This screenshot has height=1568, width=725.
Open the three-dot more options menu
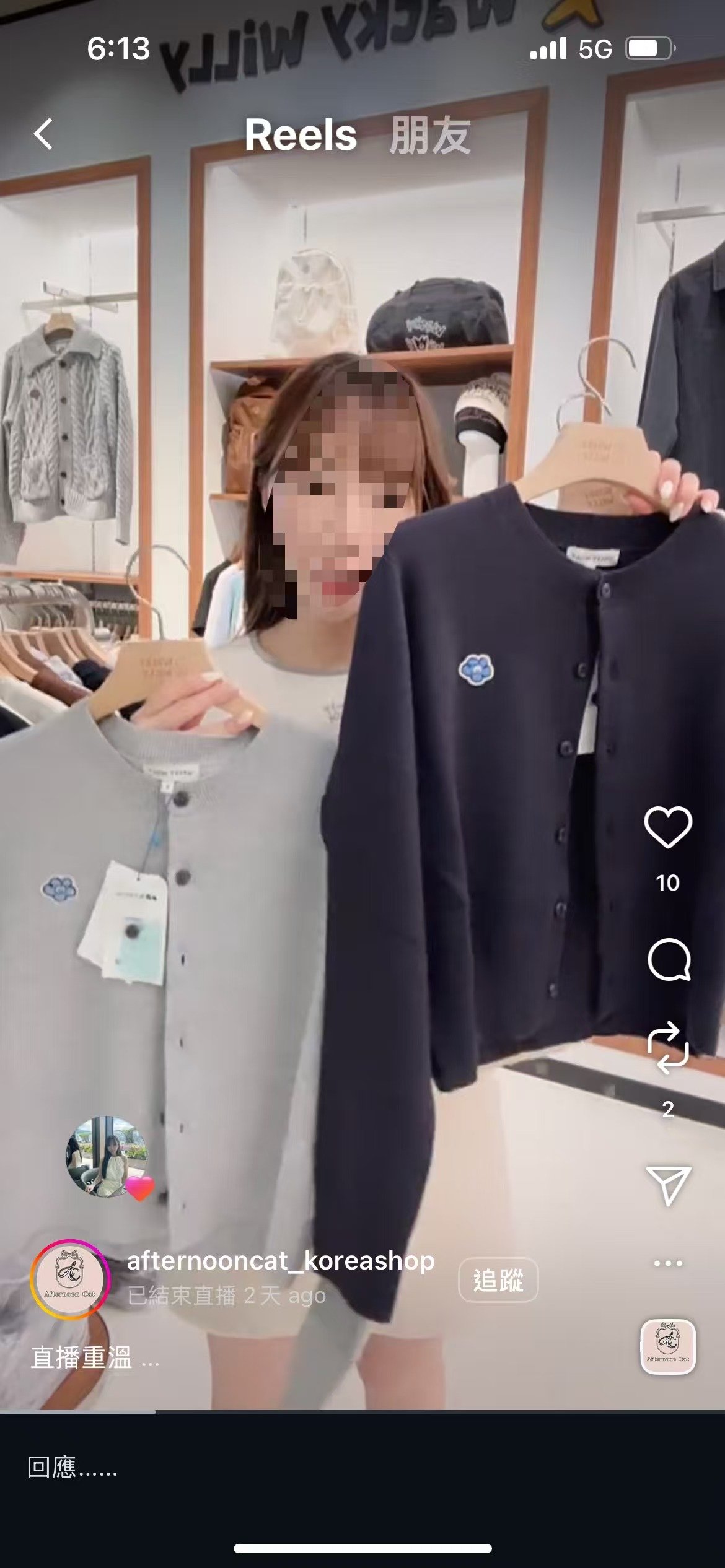tap(668, 1263)
